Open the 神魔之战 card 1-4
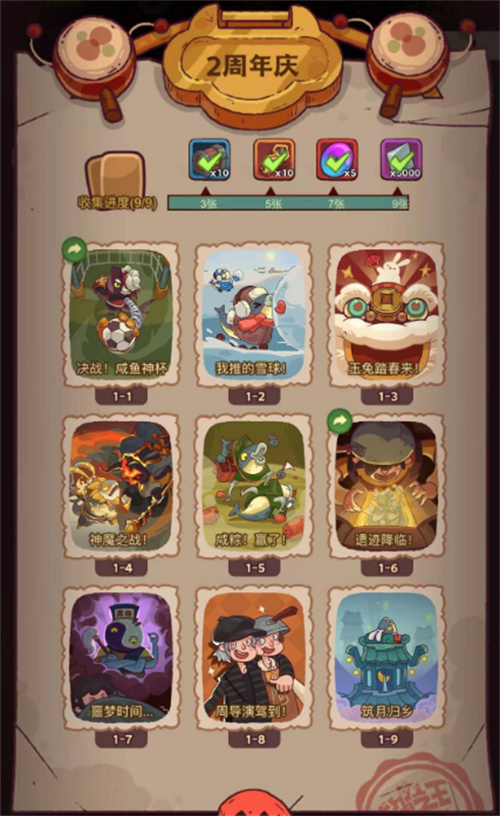The width and height of the screenshot is (500, 816). (121, 487)
